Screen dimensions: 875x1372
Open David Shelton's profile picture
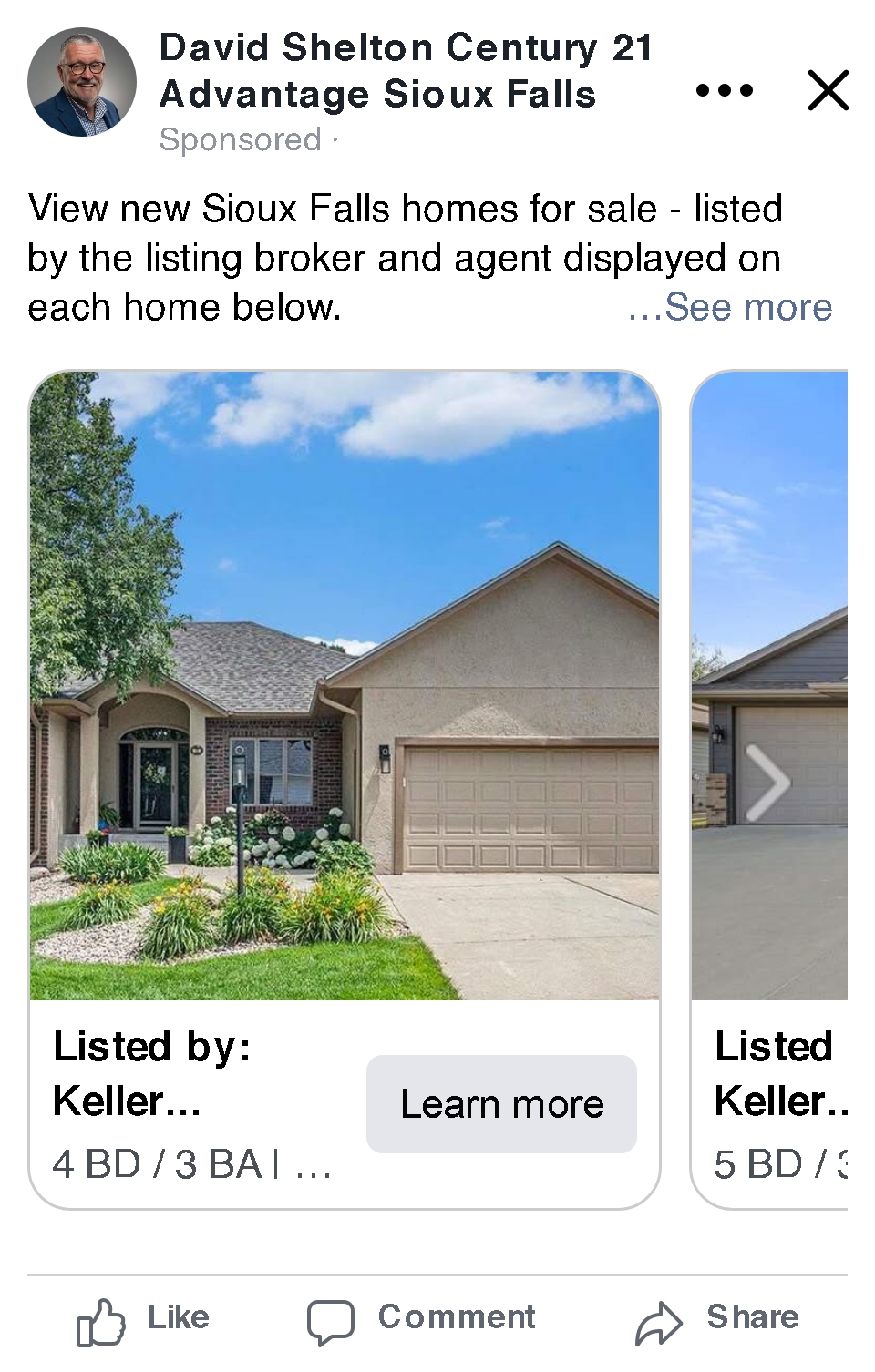(82, 82)
